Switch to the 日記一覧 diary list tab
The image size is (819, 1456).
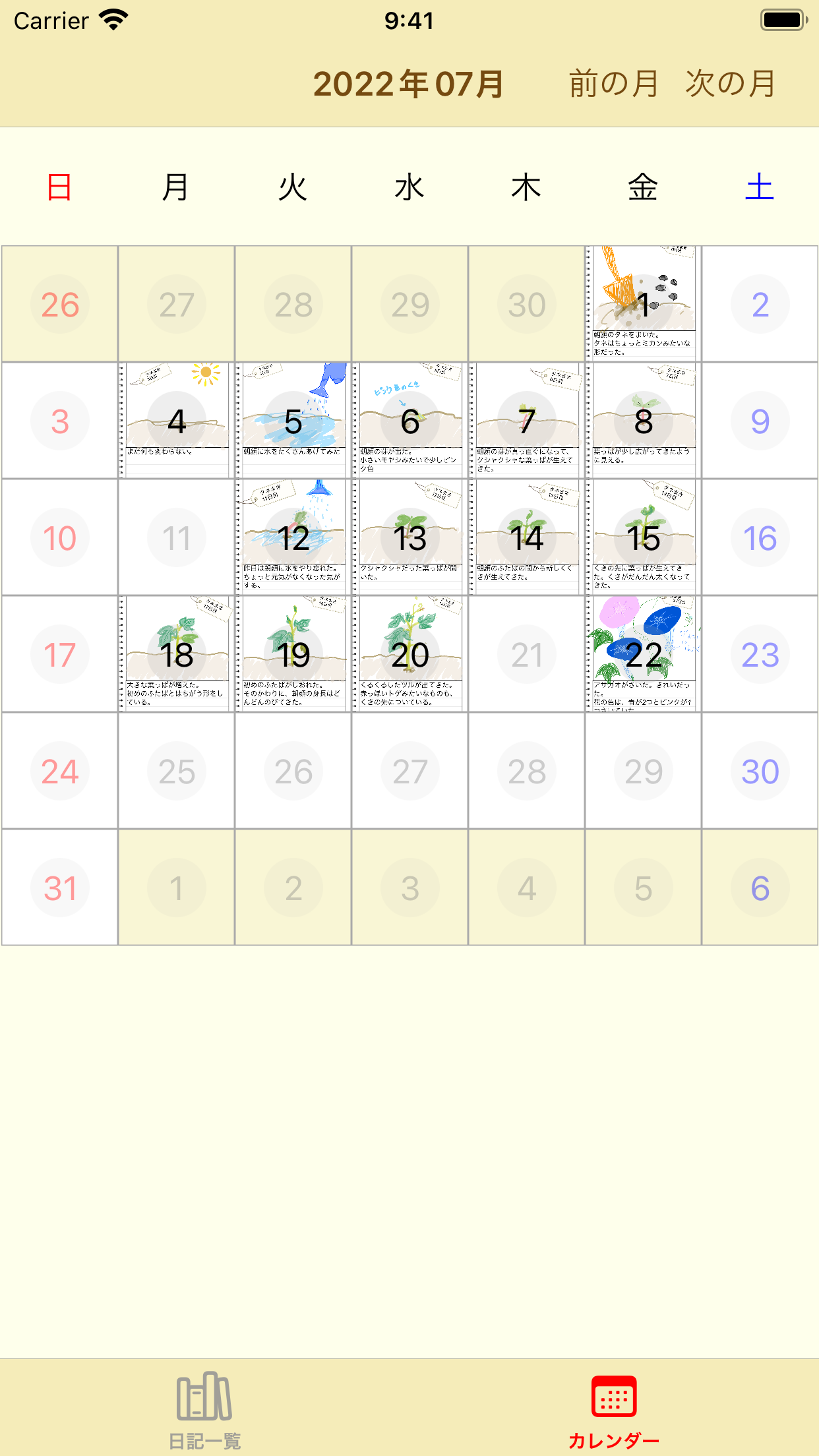204,1409
